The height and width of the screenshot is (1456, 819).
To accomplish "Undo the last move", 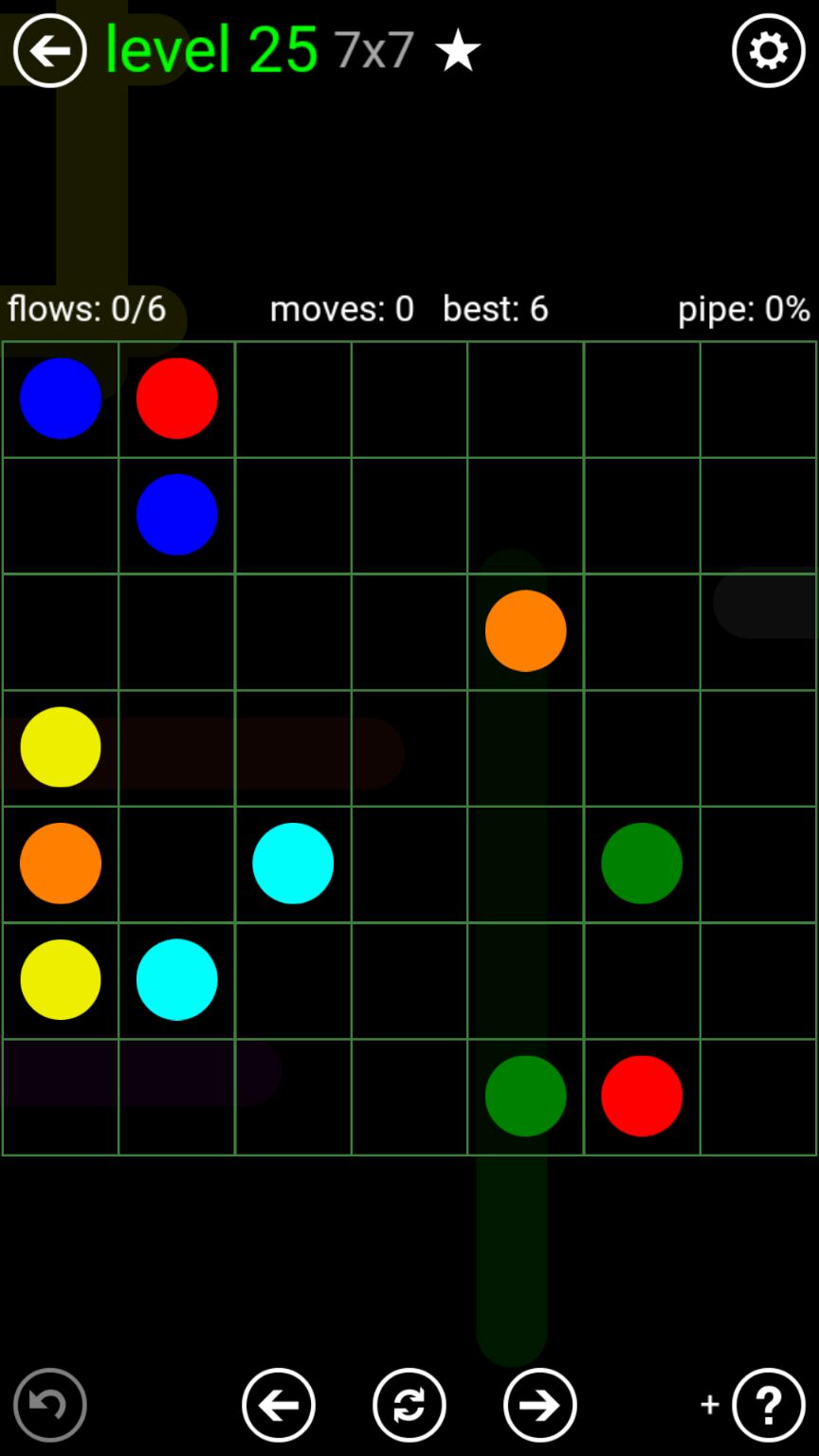I will pos(49,1405).
